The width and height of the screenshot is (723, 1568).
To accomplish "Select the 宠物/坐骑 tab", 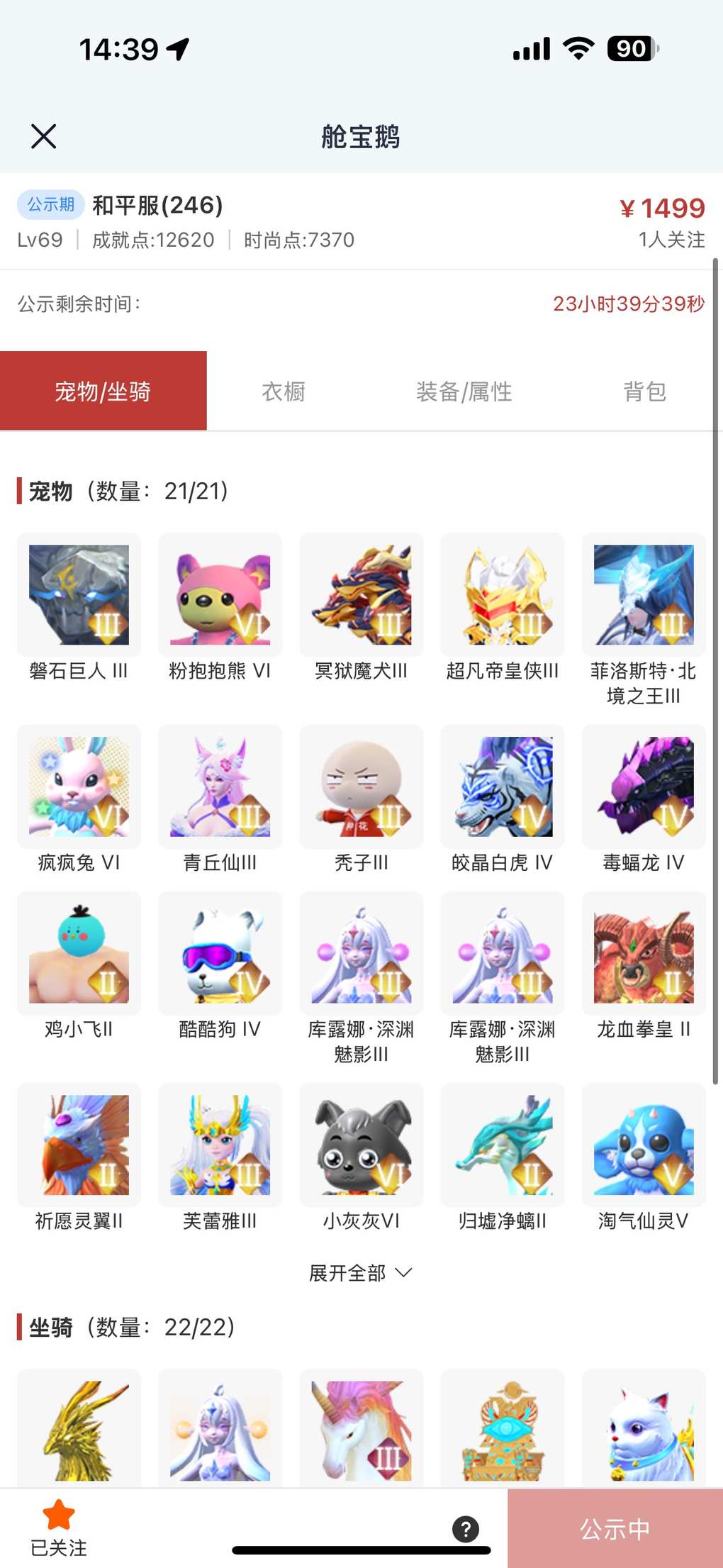I will [103, 391].
